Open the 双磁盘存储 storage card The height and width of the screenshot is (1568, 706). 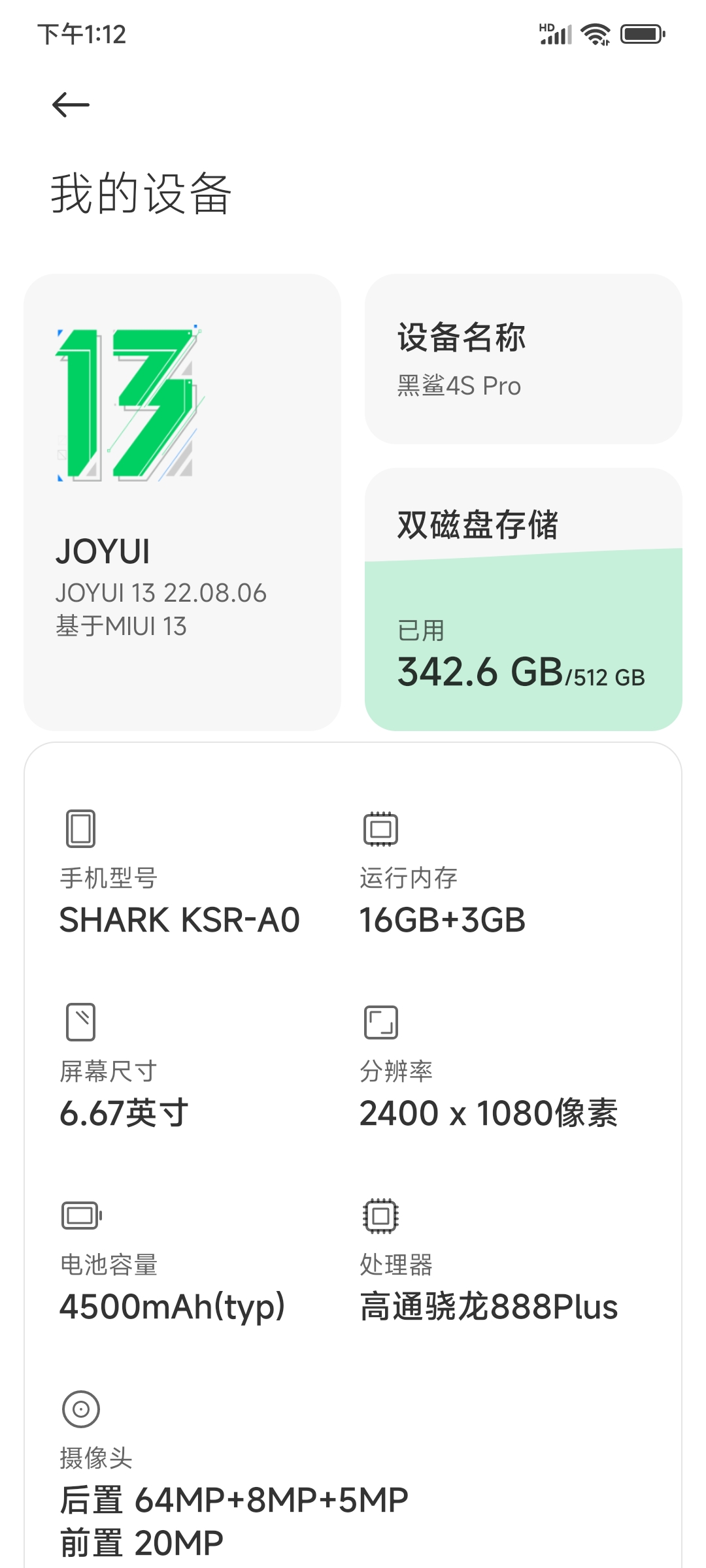point(523,598)
